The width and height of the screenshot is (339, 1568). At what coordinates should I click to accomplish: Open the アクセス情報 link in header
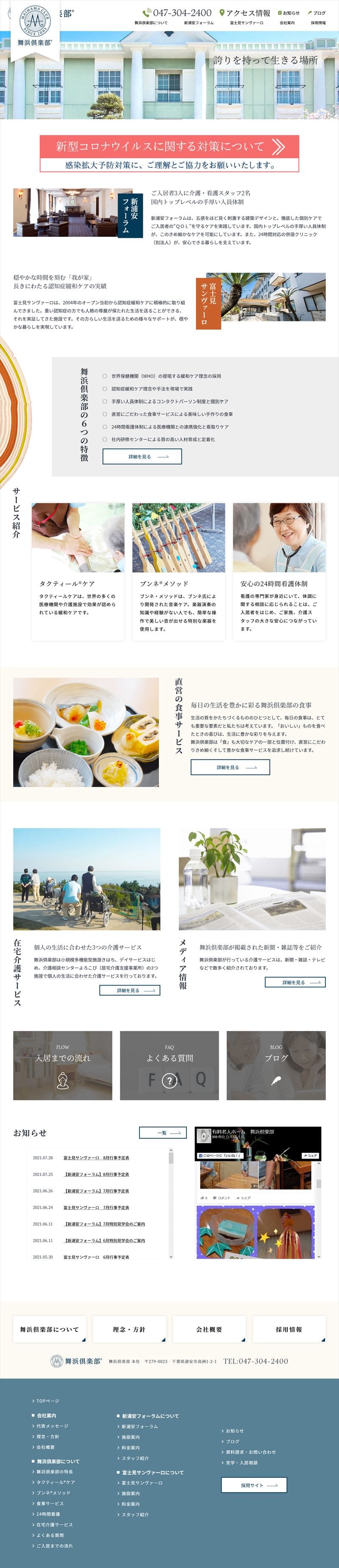245,12
